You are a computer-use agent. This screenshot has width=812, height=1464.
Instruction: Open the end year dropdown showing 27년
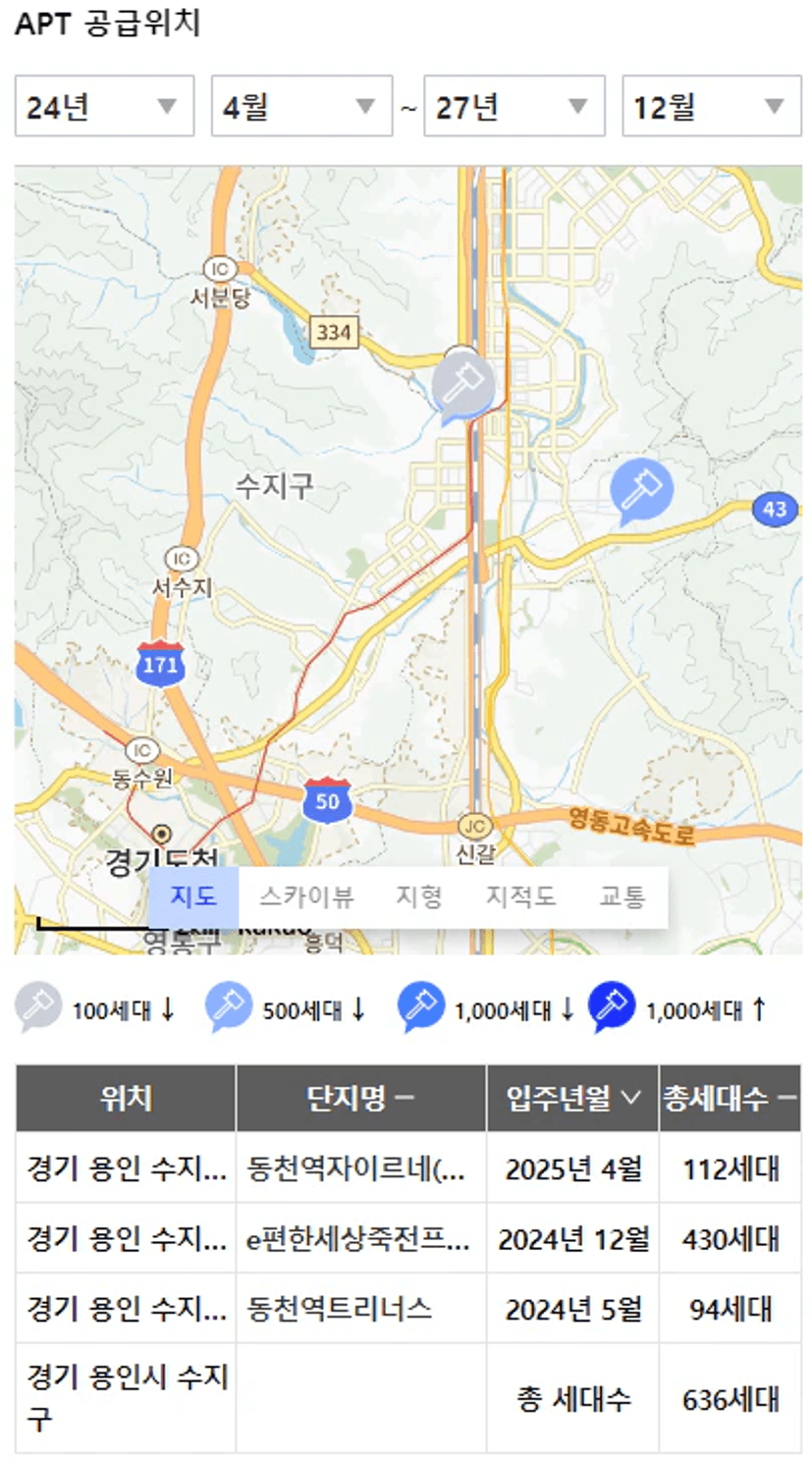[513, 106]
